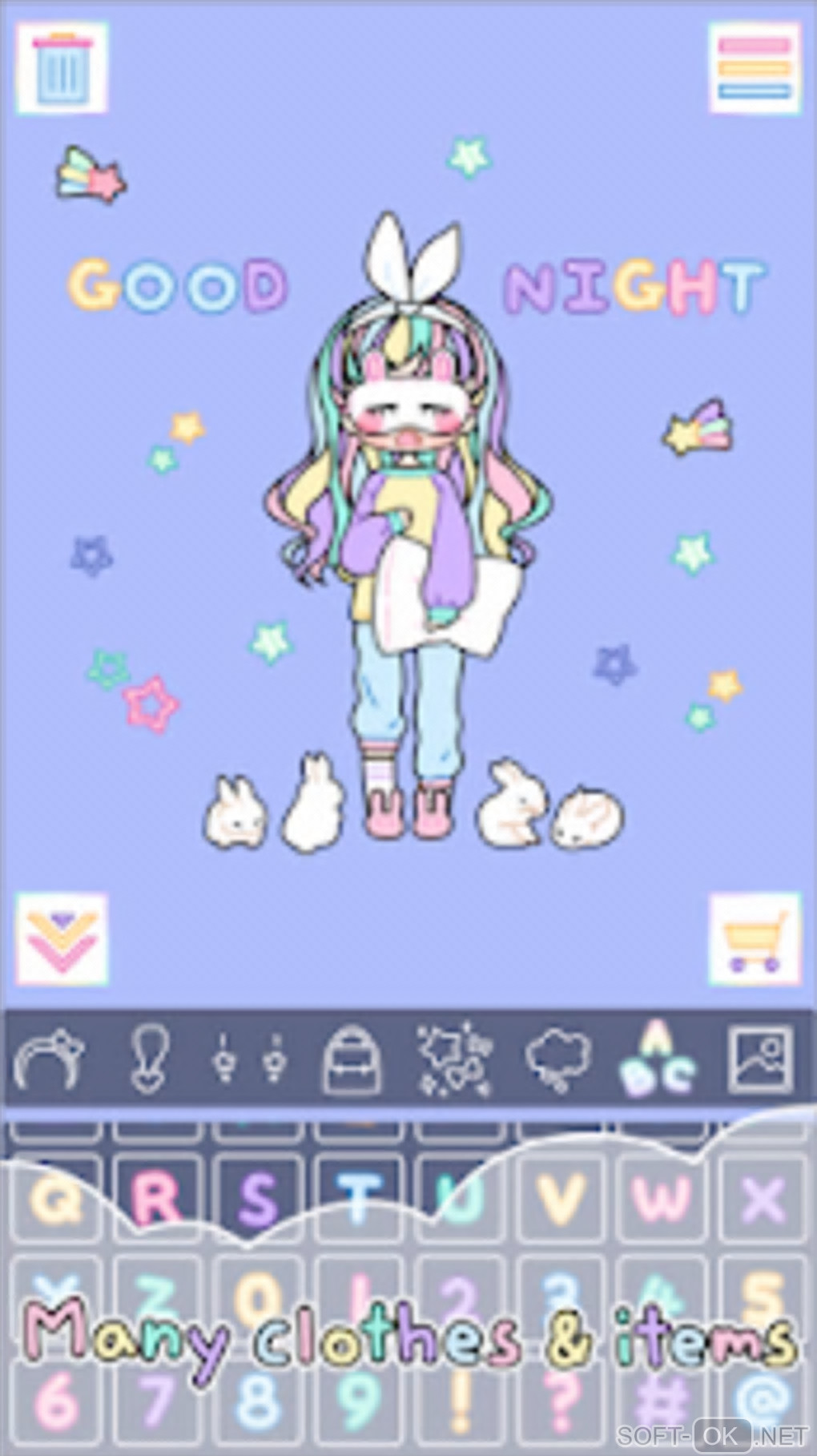The height and width of the screenshot is (1456, 817).
Task: Switch to the sparkle stars effects category
Action: point(454,1060)
